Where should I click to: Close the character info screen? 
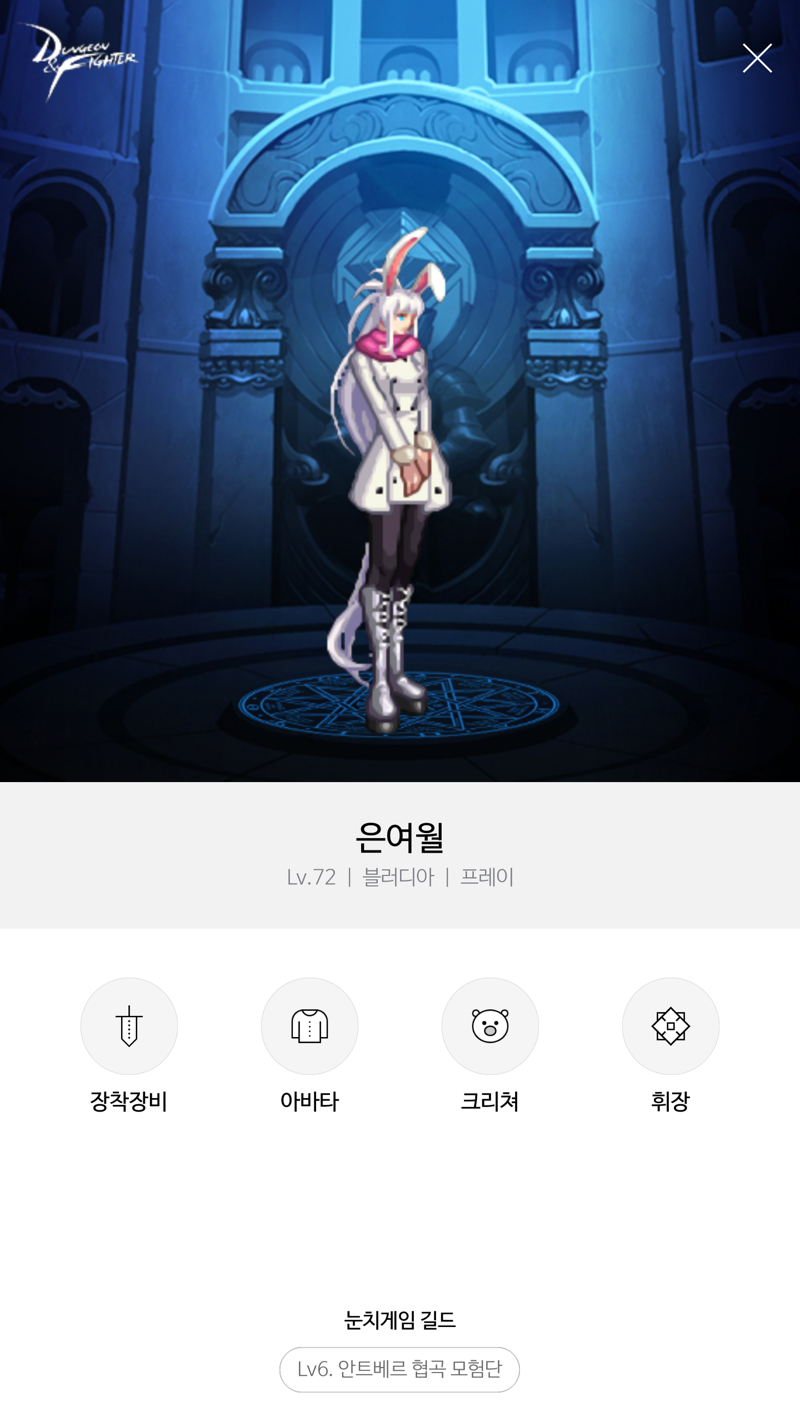(757, 58)
